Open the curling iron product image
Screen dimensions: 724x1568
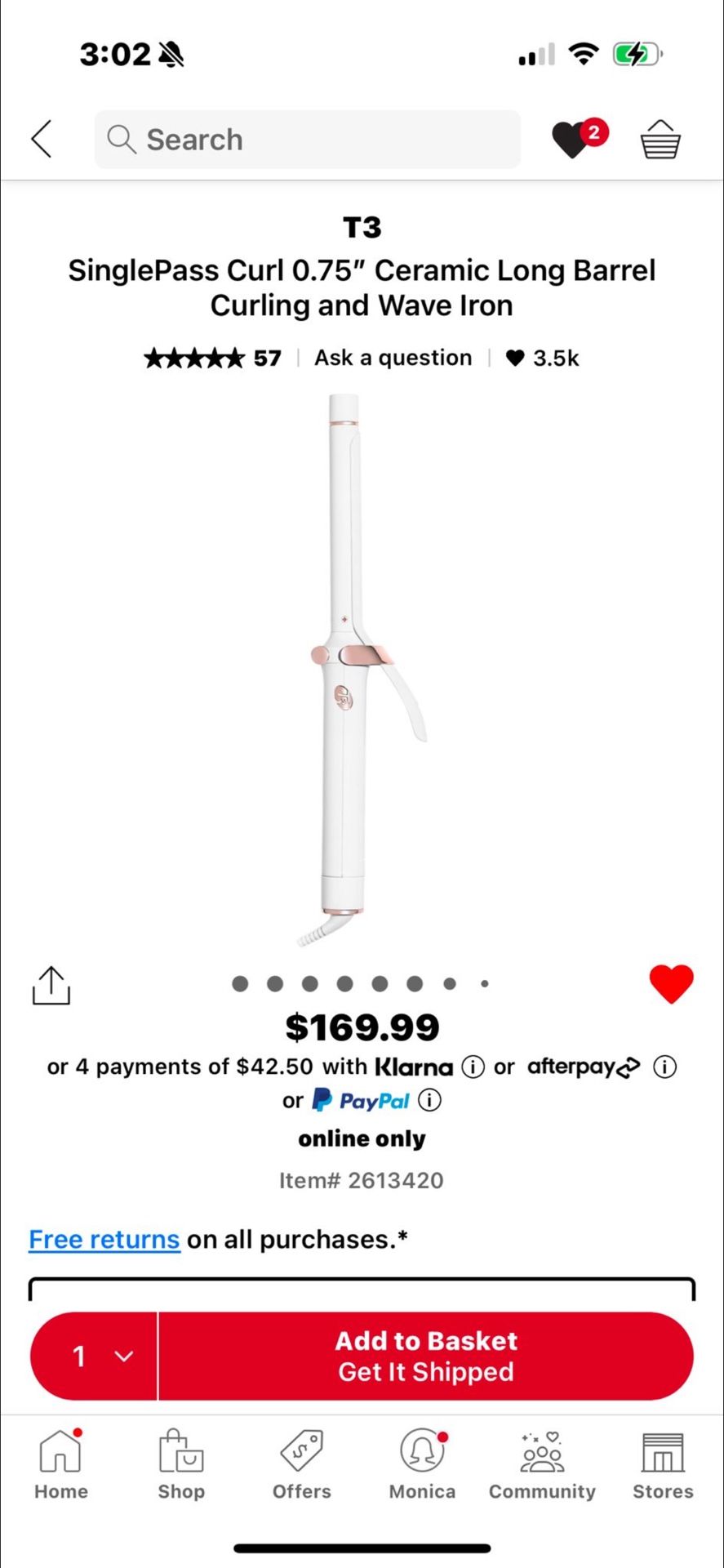(362, 670)
